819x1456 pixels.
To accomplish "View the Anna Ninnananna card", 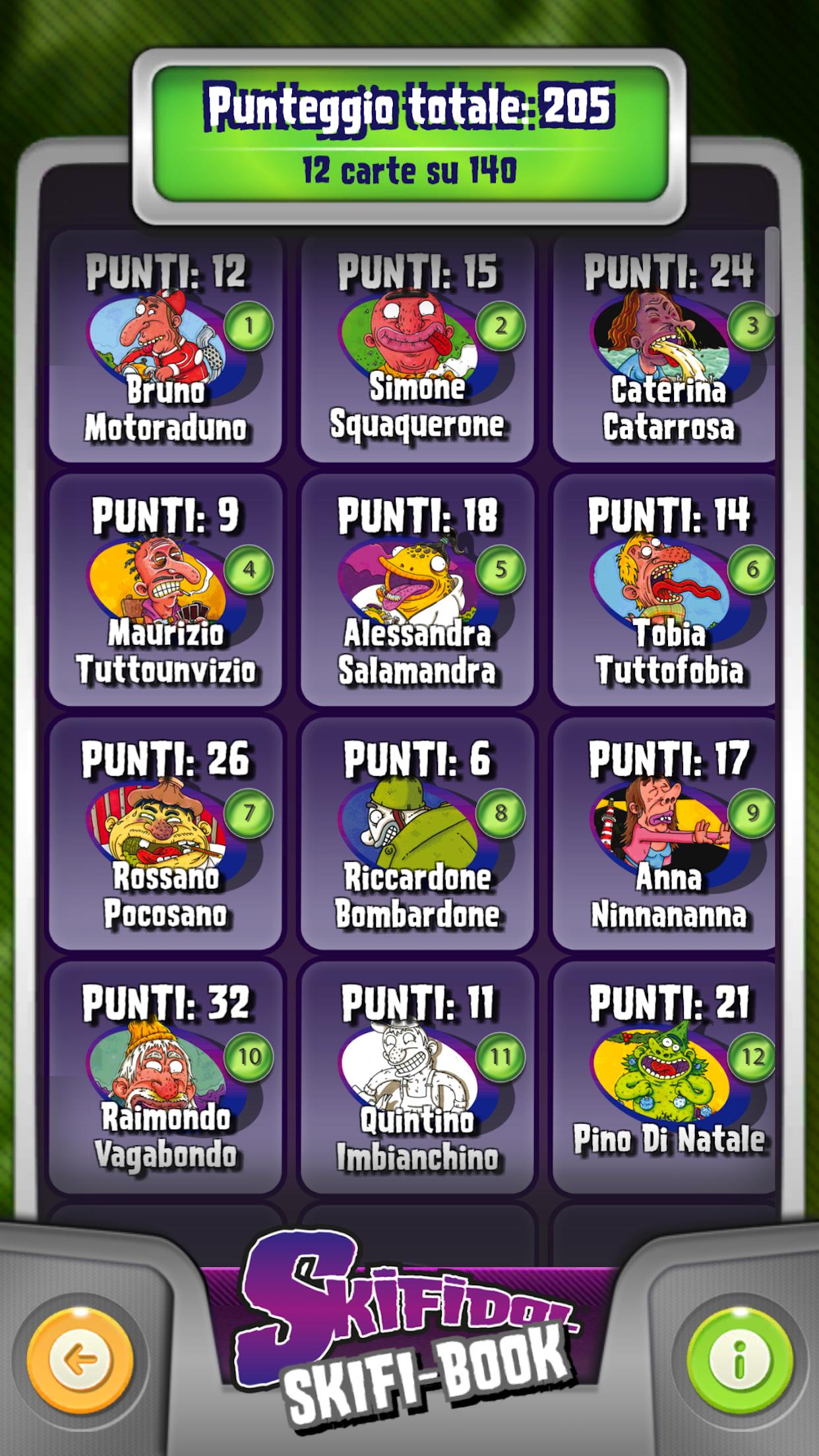I will click(667, 834).
